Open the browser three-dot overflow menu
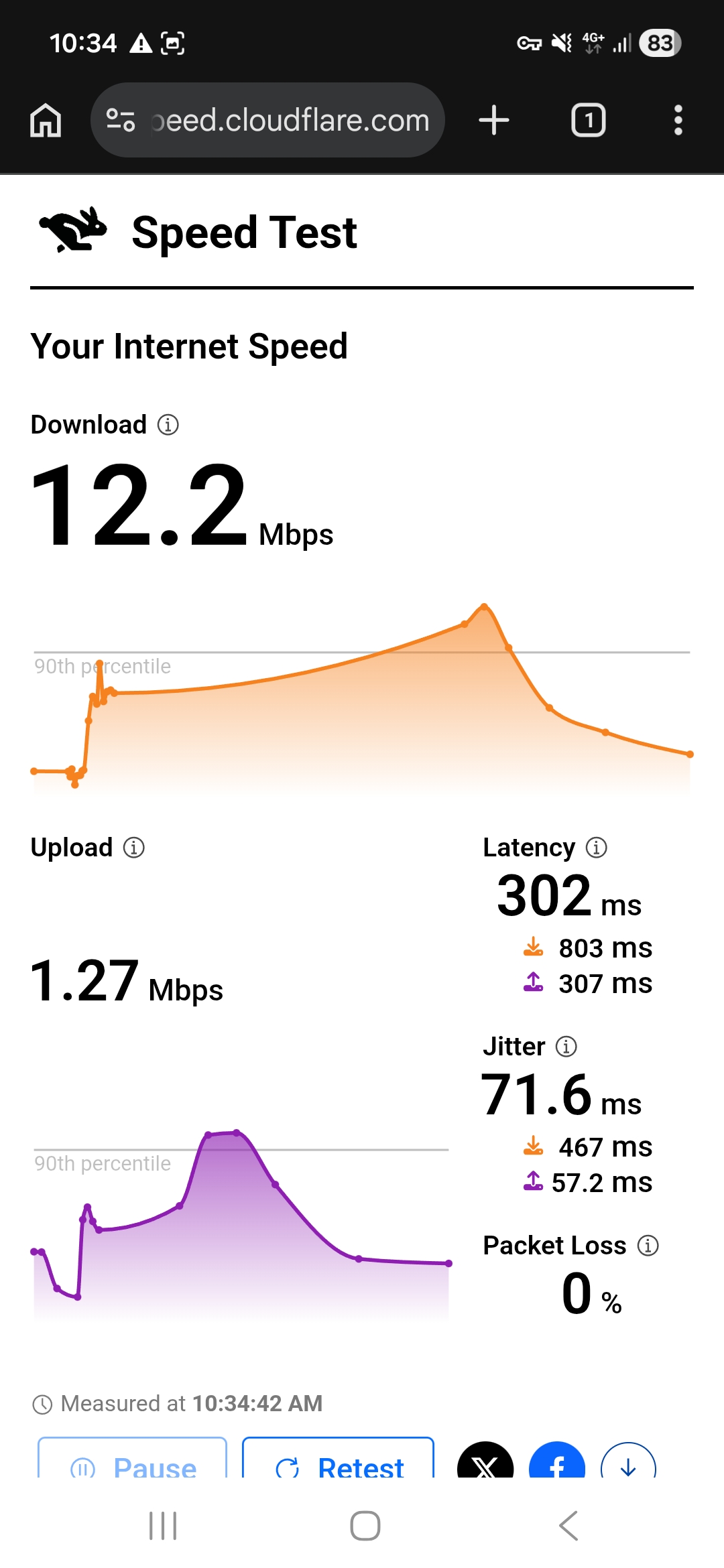This screenshot has width=724, height=1568. (x=678, y=120)
